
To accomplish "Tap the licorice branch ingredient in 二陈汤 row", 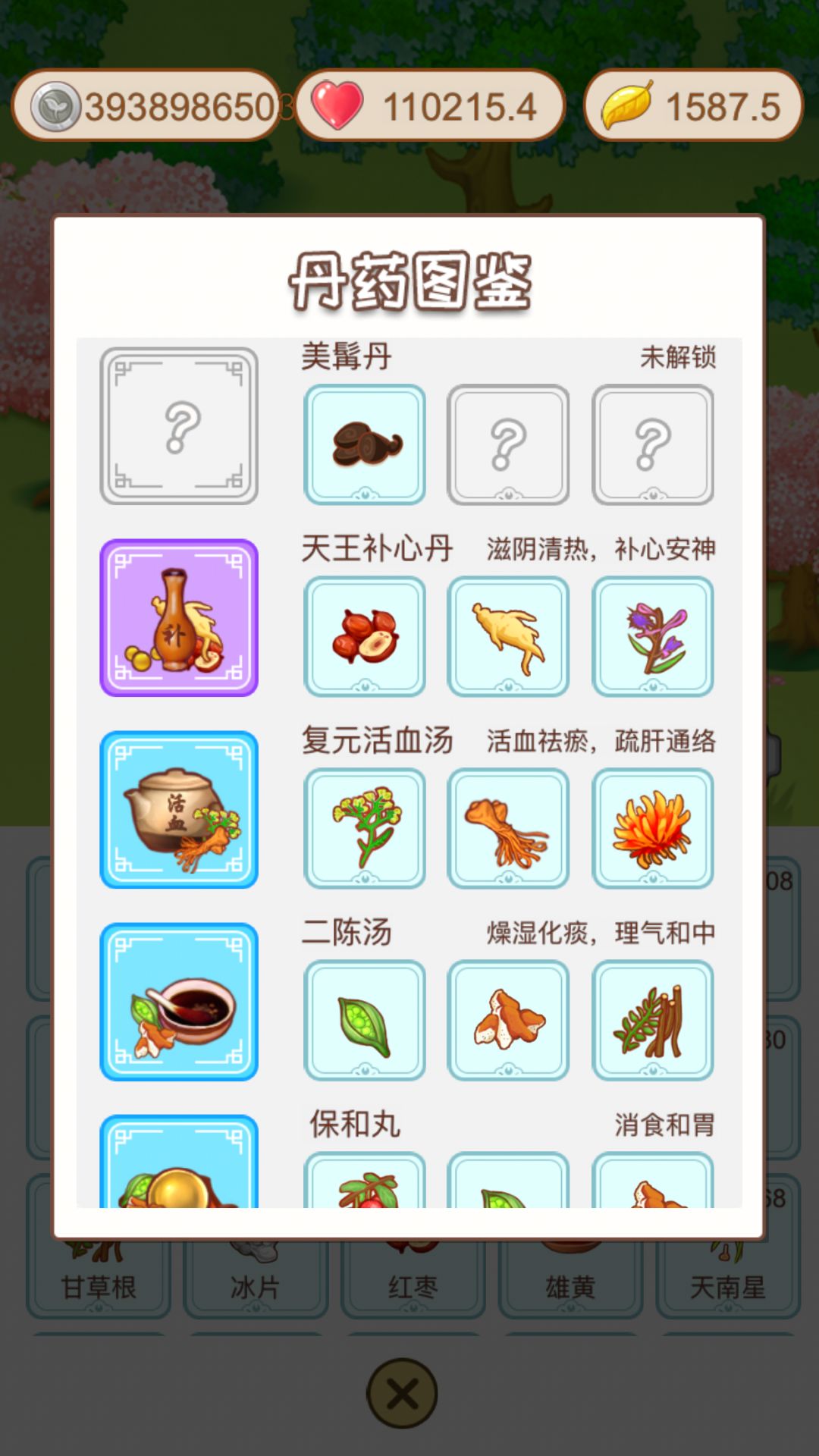I will point(654,1020).
